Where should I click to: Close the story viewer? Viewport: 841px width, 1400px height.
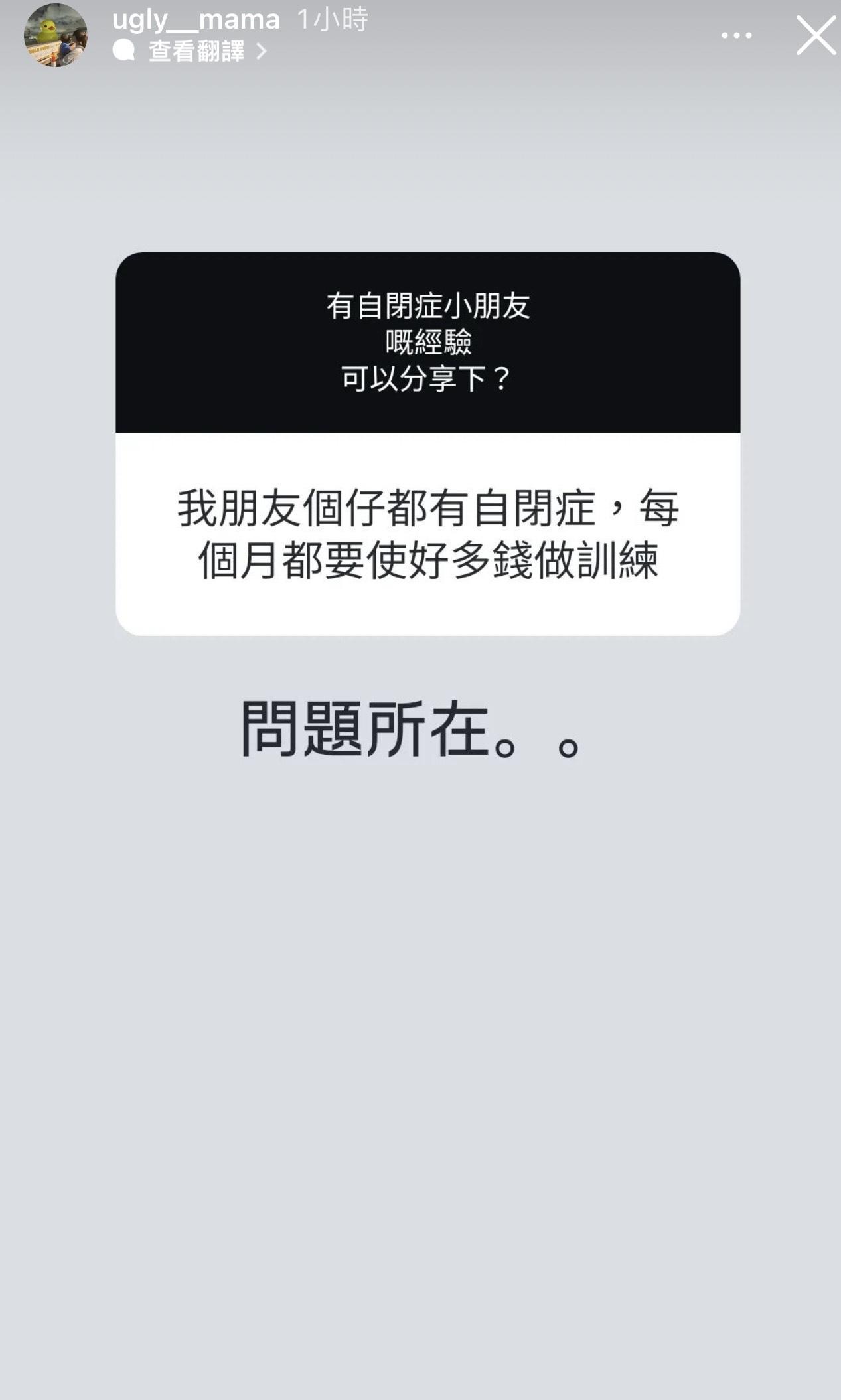click(815, 35)
